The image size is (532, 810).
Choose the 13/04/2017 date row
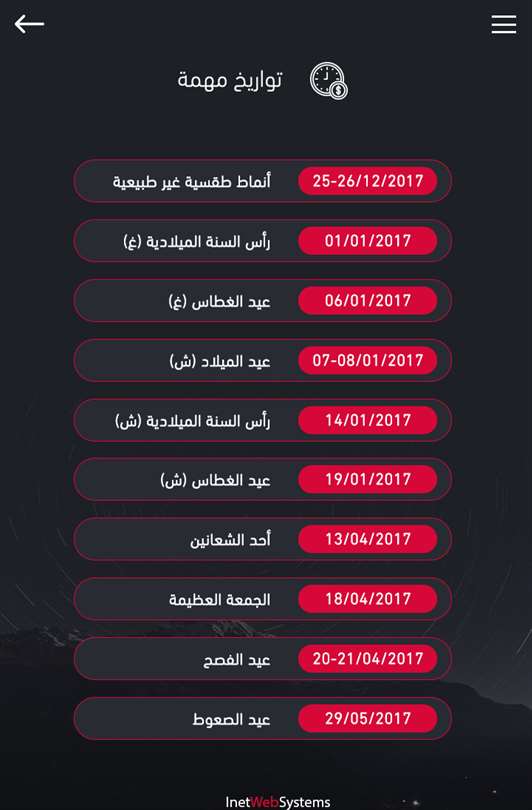262,539
